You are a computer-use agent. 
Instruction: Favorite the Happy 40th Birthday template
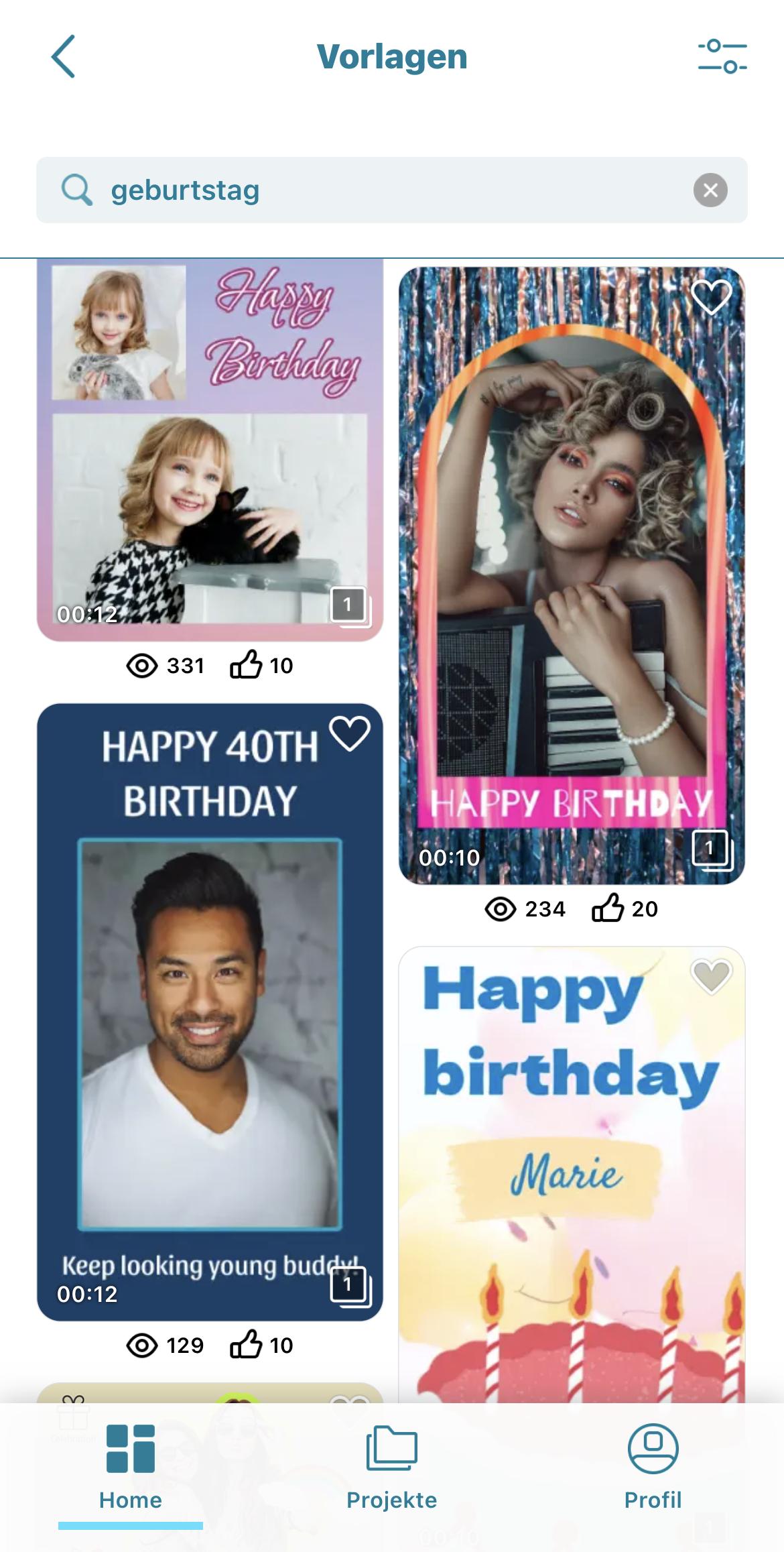(x=350, y=733)
